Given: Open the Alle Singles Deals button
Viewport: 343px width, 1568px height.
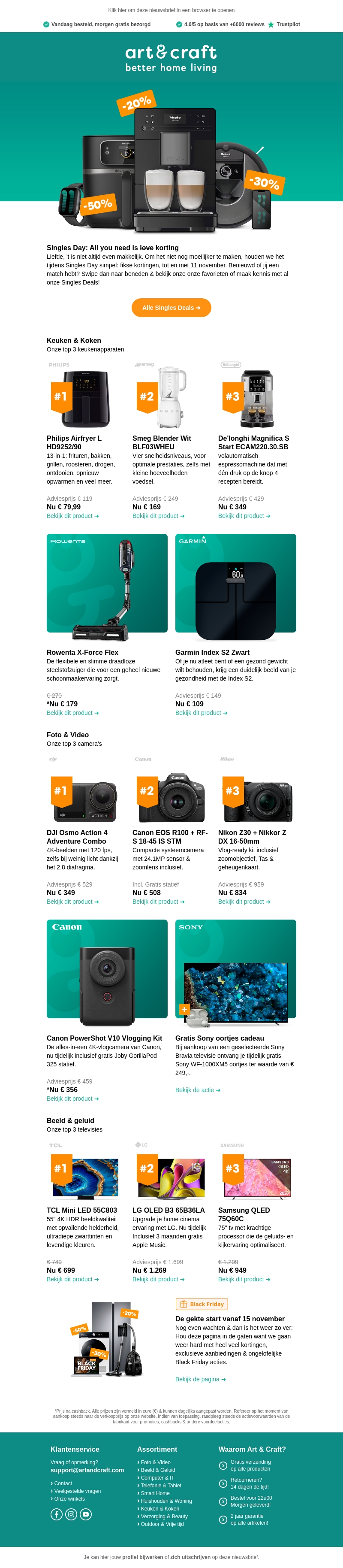Looking at the screenshot, I should [x=171, y=307].
